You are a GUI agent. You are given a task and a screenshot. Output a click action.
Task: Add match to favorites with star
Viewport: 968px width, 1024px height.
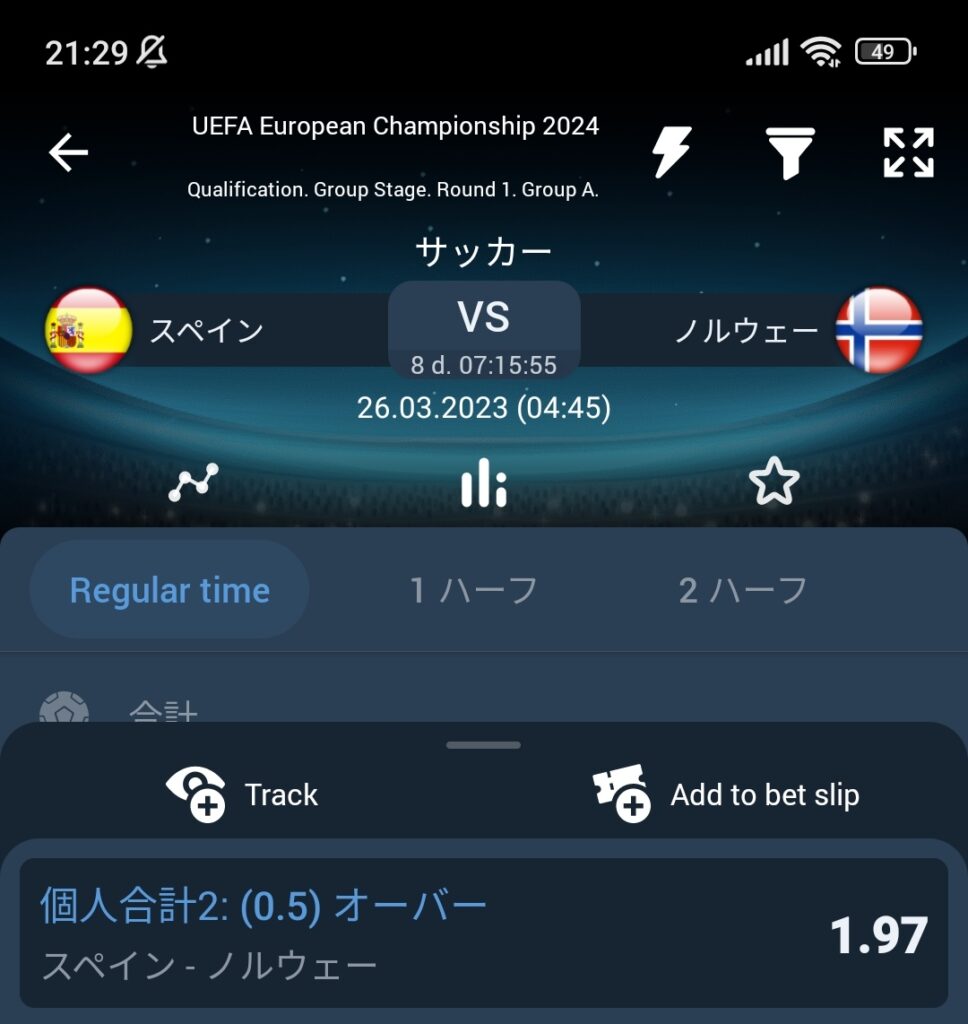[x=774, y=484]
